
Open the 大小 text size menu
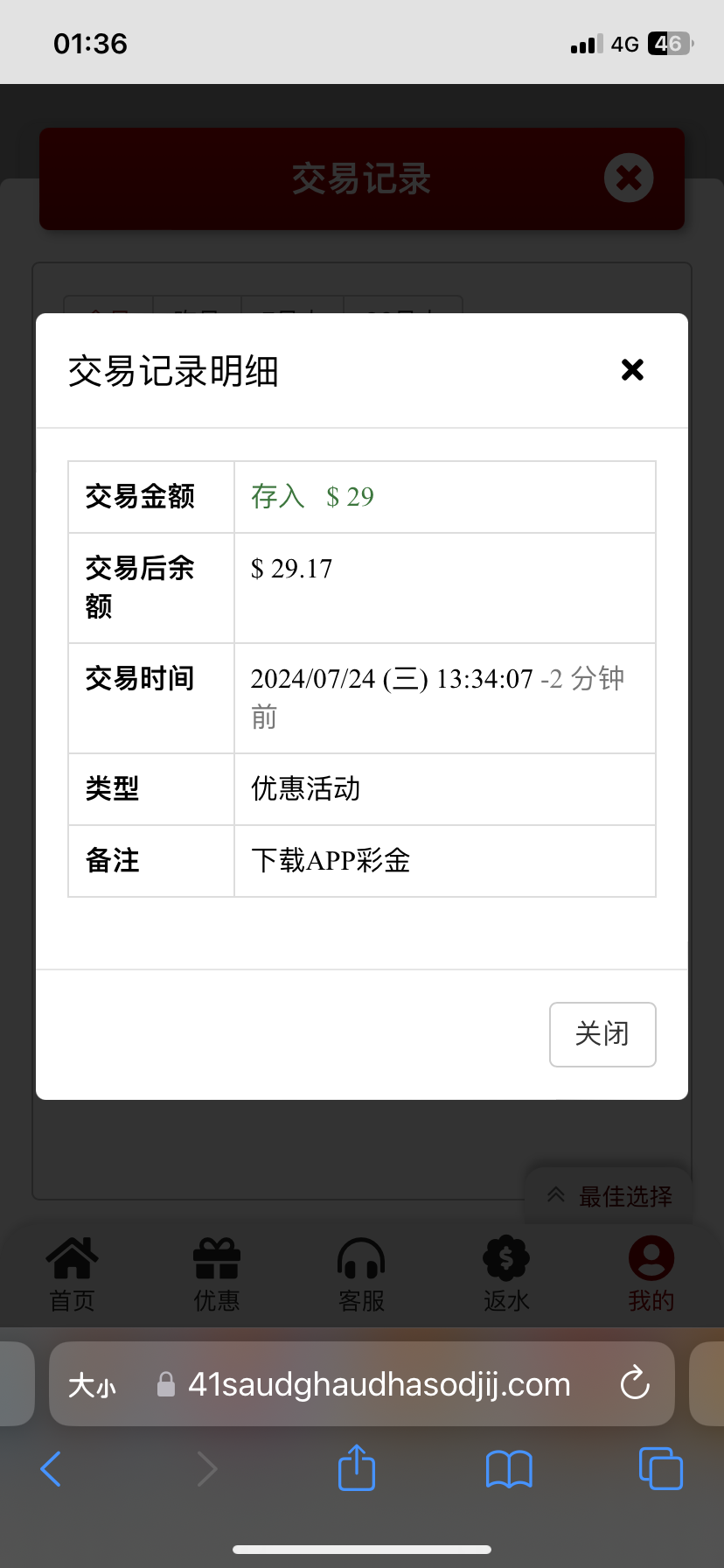coord(92,1385)
